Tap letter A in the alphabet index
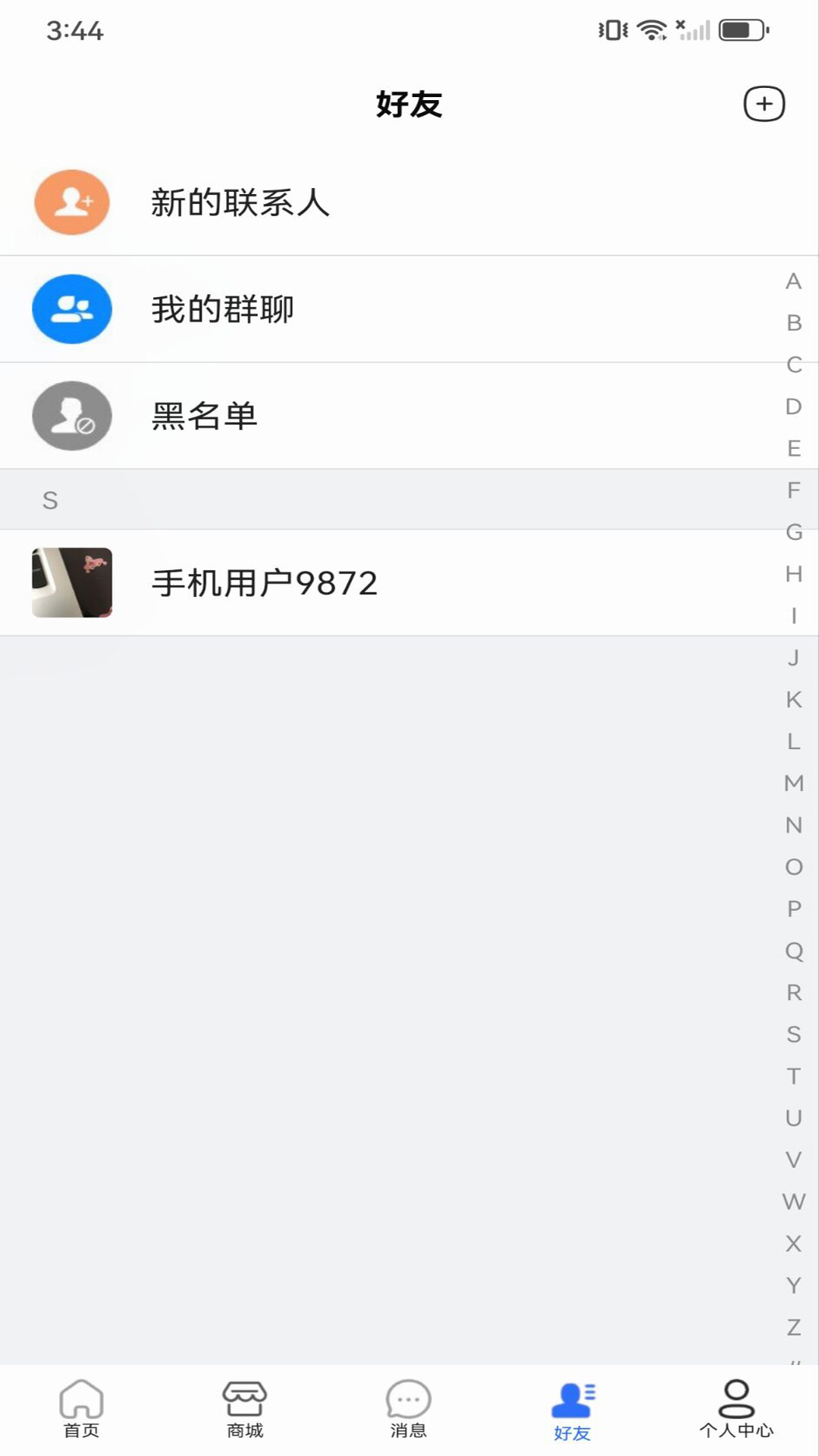The width and height of the screenshot is (819, 1456). pos(793,281)
